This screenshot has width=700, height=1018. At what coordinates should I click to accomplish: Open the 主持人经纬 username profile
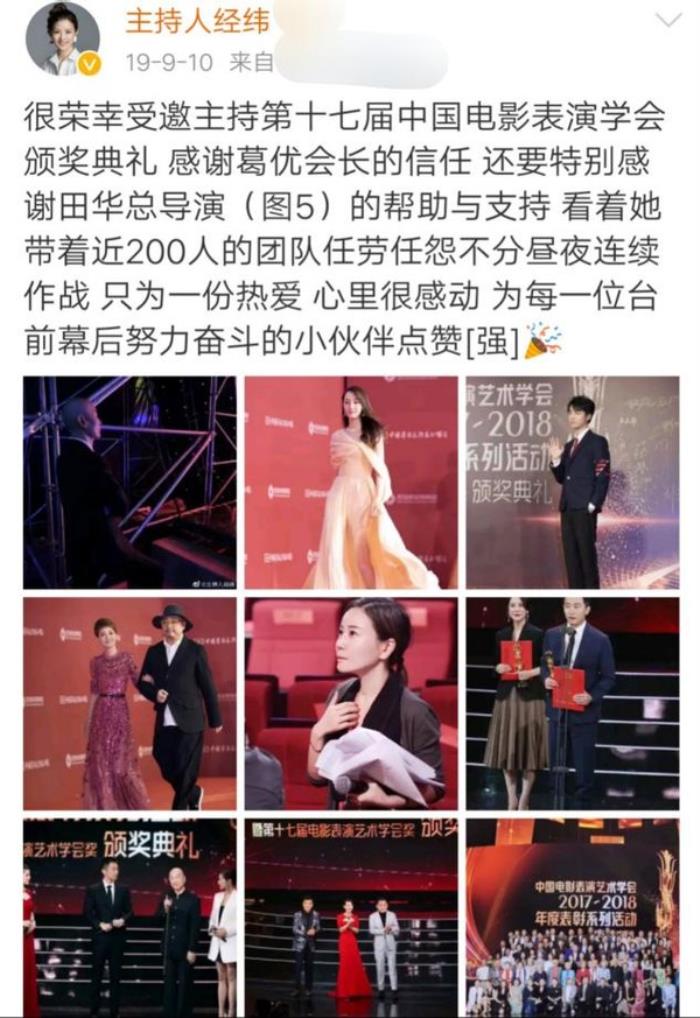[x=197, y=21]
